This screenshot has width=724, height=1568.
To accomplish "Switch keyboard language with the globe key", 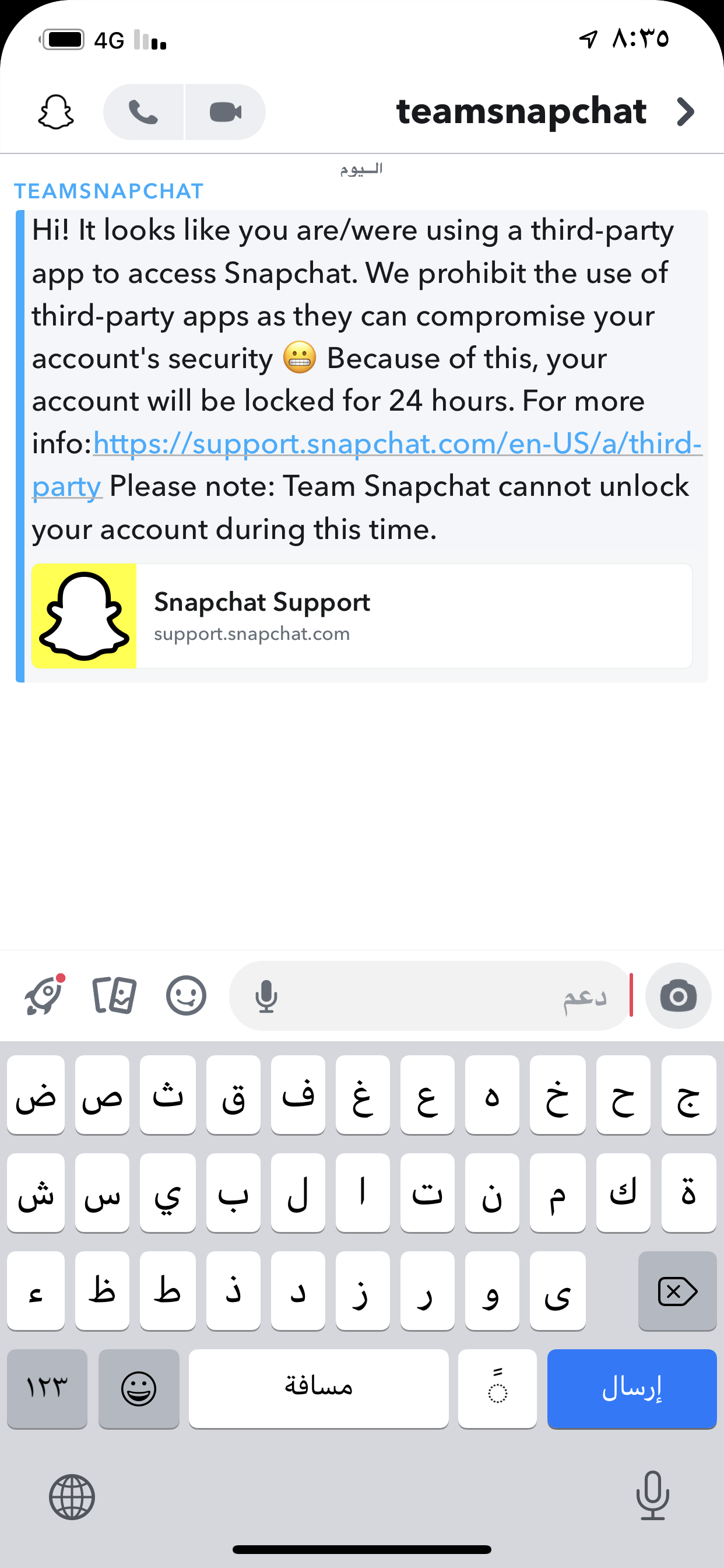I will click(x=72, y=1497).
